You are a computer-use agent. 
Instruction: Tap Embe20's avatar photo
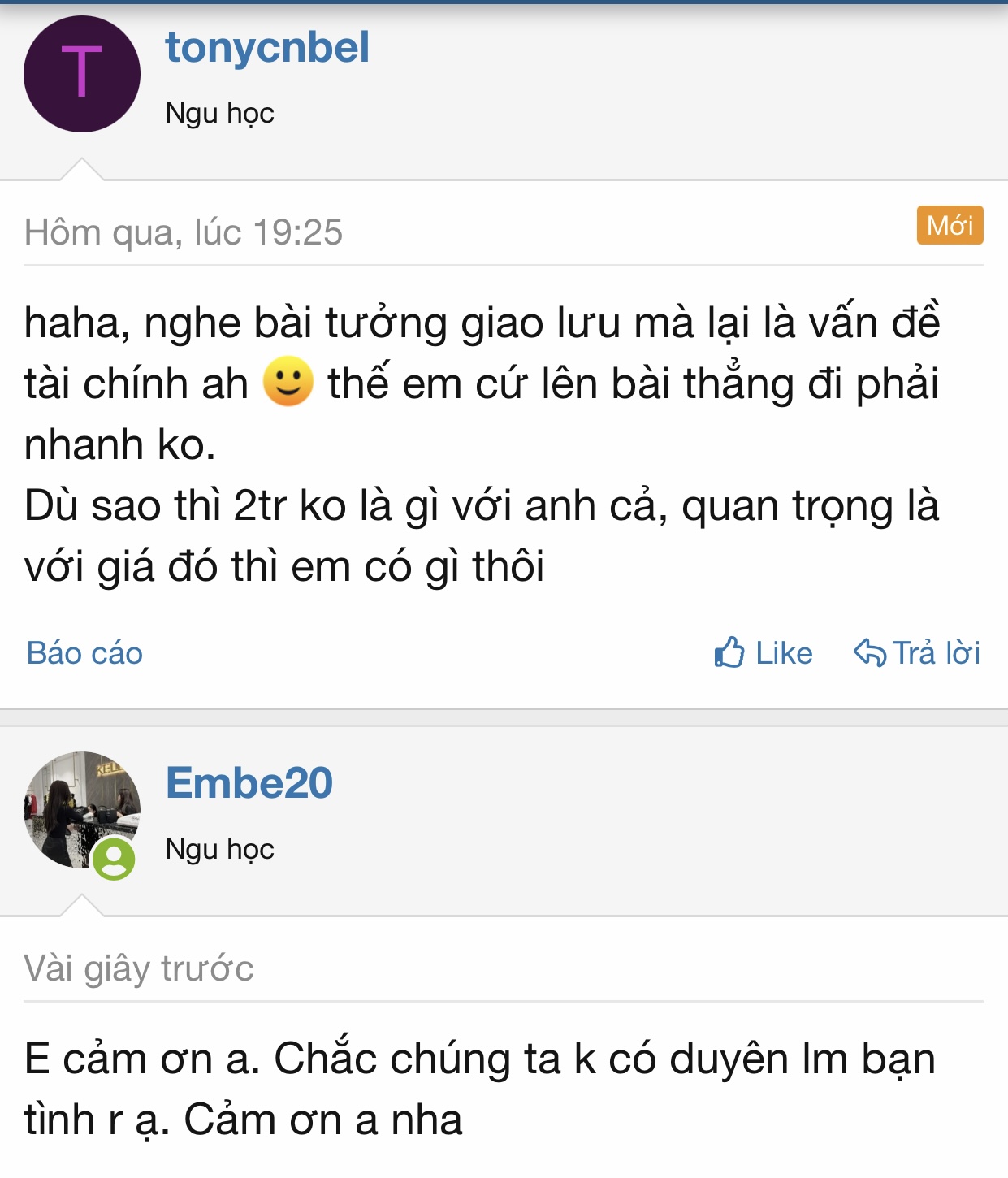pos(80,810)
